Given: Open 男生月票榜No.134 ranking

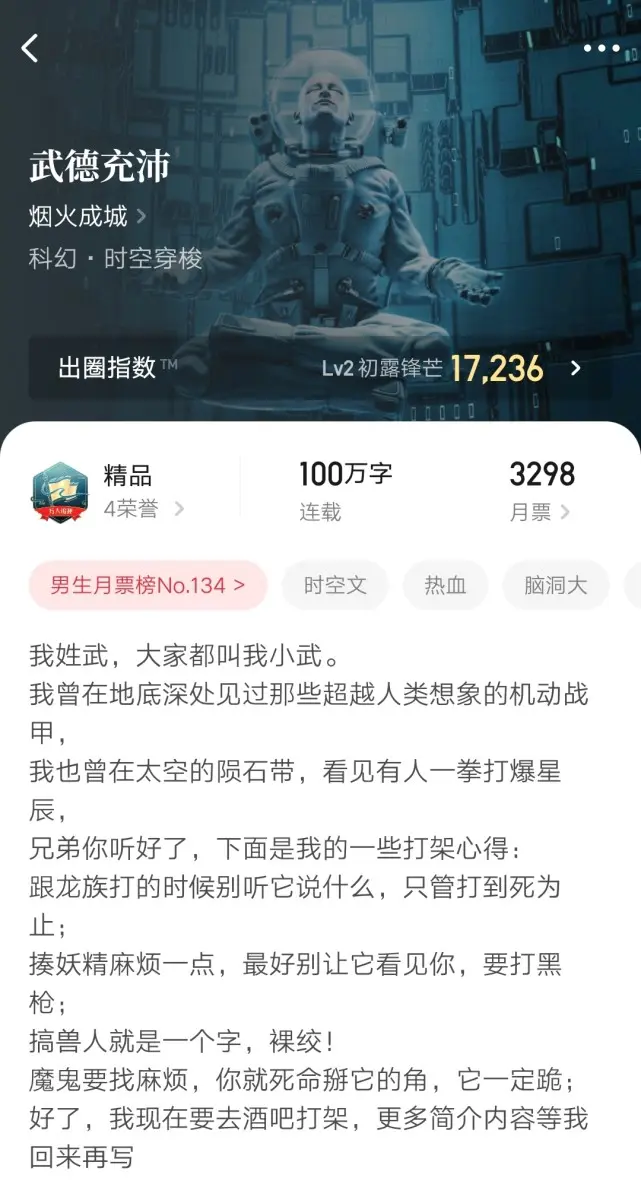Looking at the screenshot, I should (x=148, y=586).
